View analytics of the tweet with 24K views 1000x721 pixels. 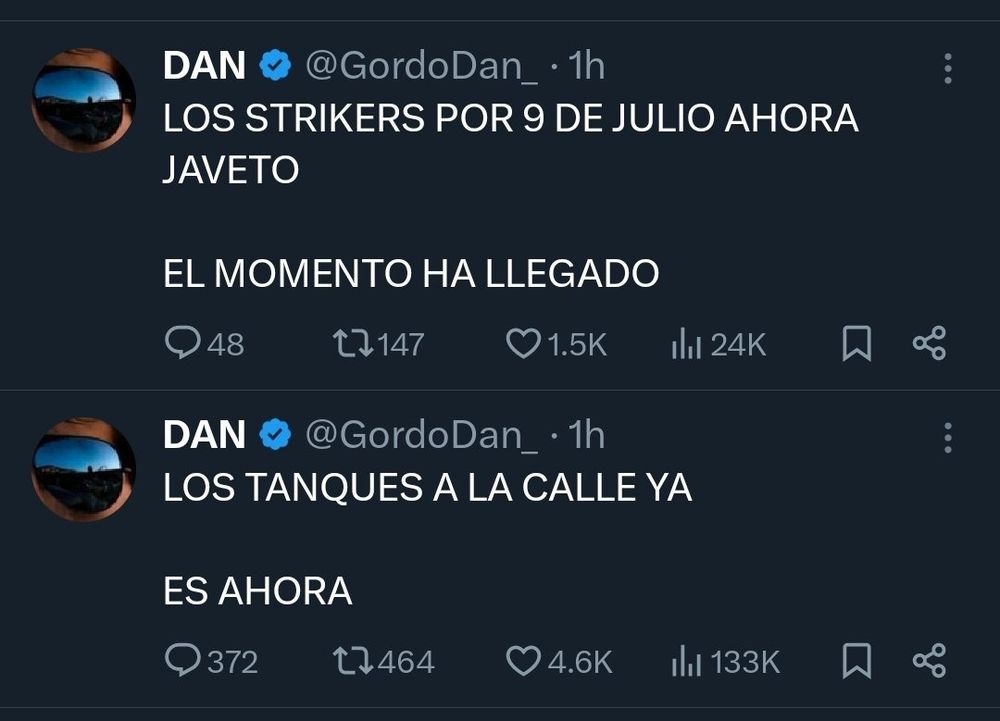click(x=685, y=344)
